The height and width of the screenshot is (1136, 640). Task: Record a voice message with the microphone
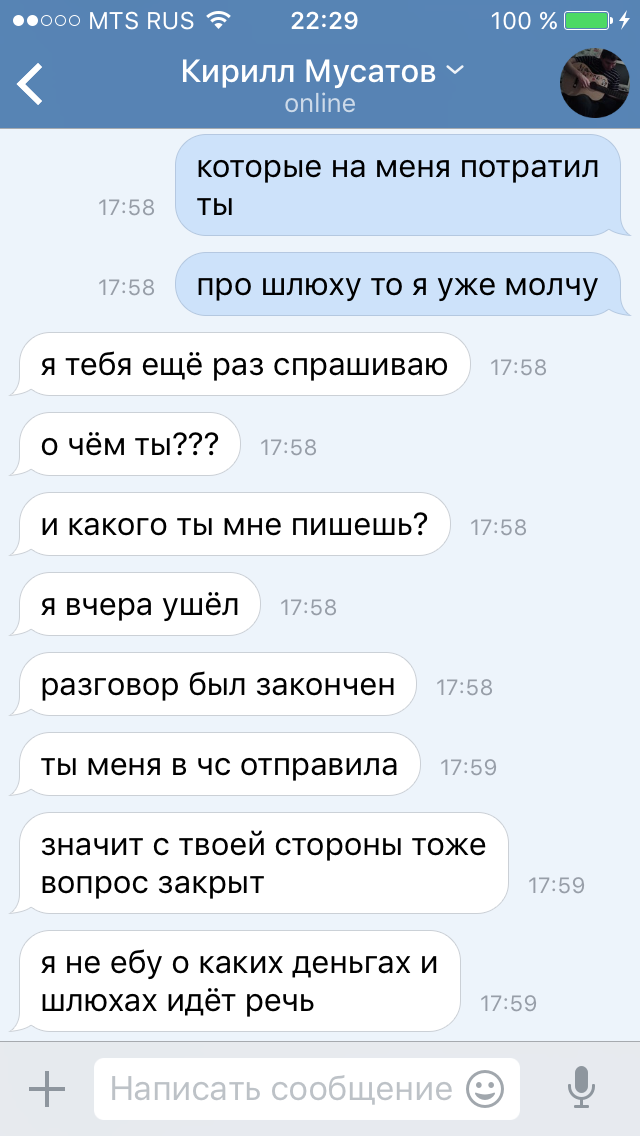click(581, 1088)
